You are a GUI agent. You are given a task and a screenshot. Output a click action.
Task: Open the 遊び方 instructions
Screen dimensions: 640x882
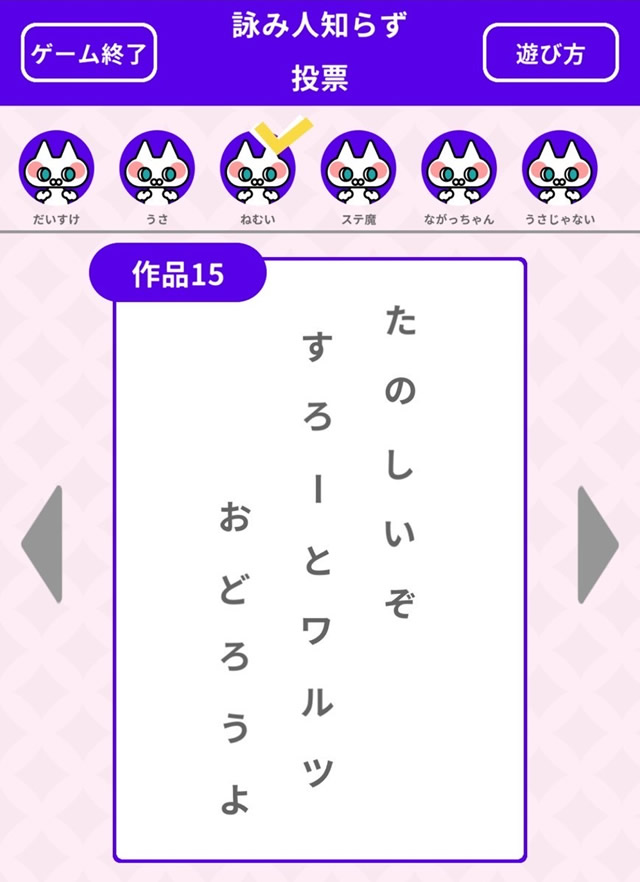point(550,53)
